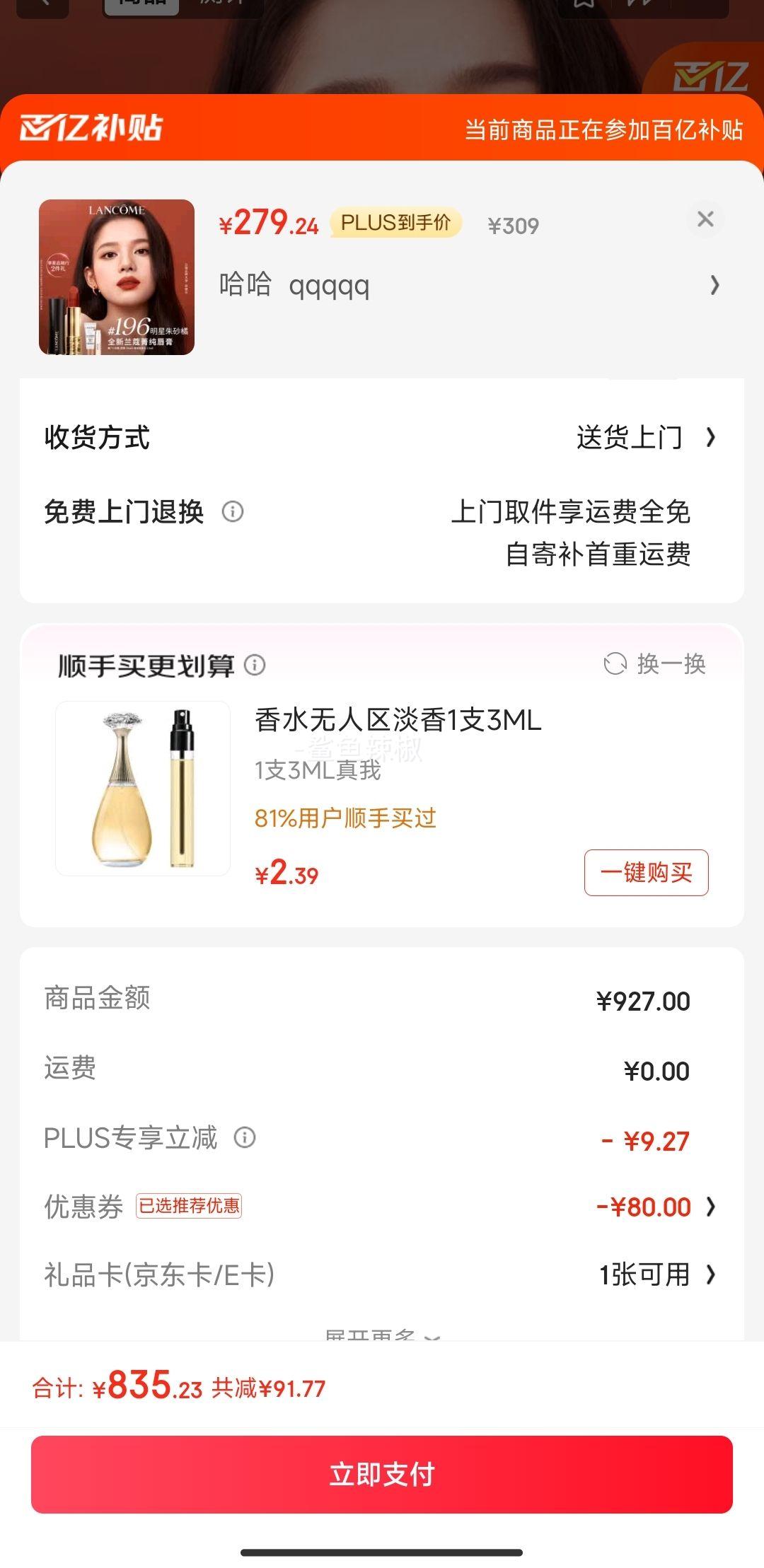Open the 香水无人区淡香 product image
Image resolution: width=764 pixels, height=1568 pixels.
pos(143,789)
